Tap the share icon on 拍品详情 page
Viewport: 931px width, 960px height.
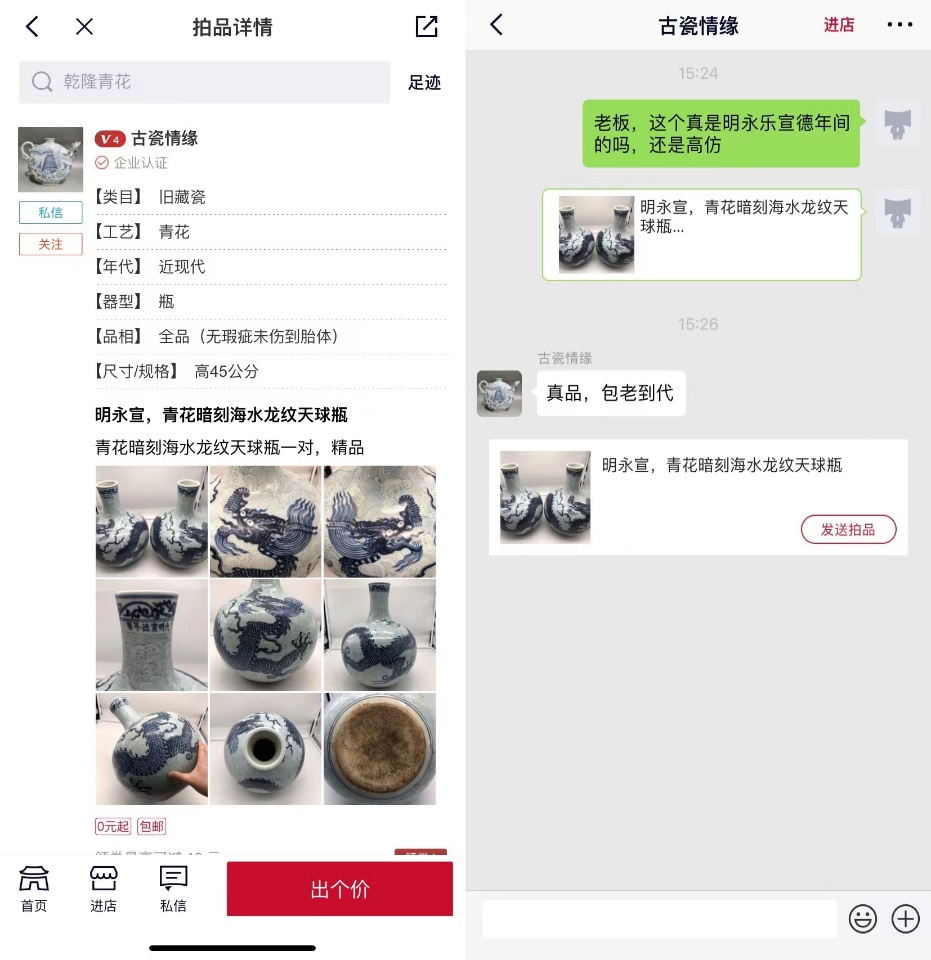pos(425,27)
